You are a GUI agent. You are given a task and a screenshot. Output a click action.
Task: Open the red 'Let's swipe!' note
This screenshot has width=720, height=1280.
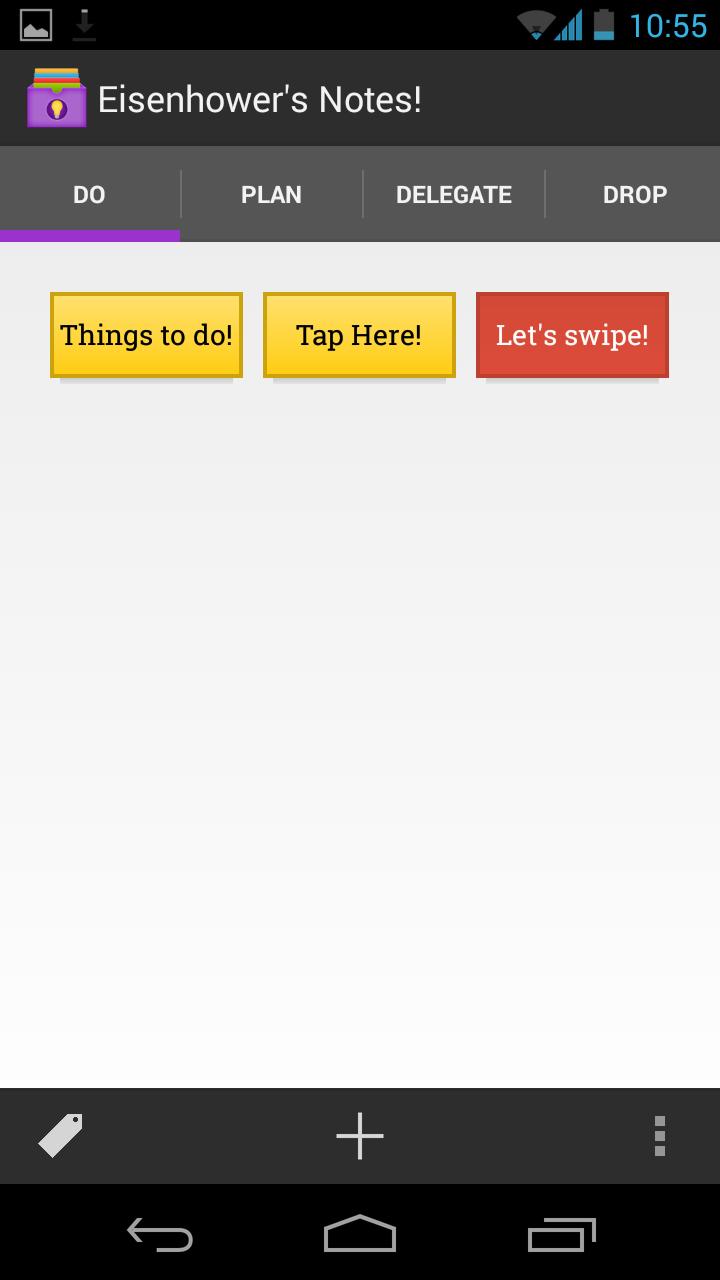point(572,335)
